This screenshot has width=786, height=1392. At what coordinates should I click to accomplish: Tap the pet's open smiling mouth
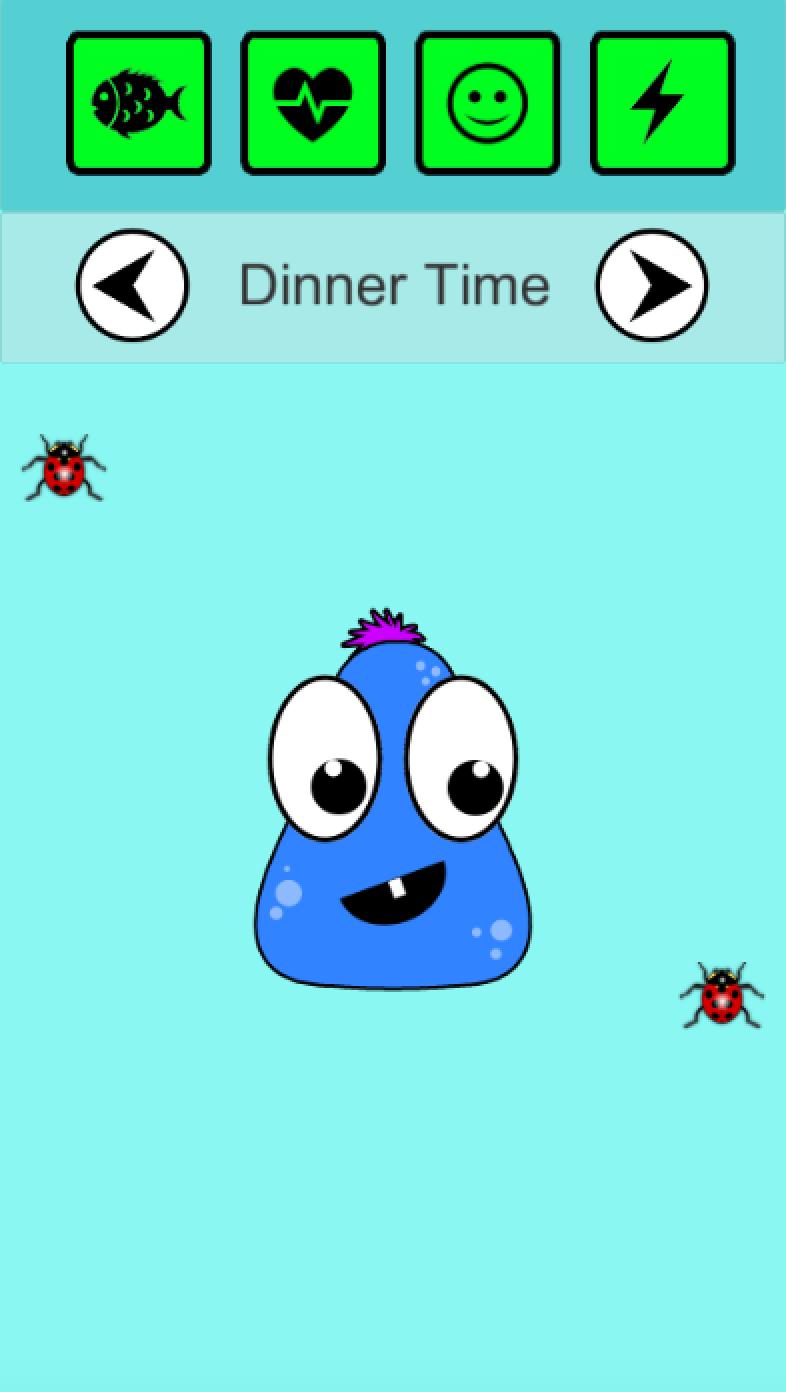(x=400, y=895)
